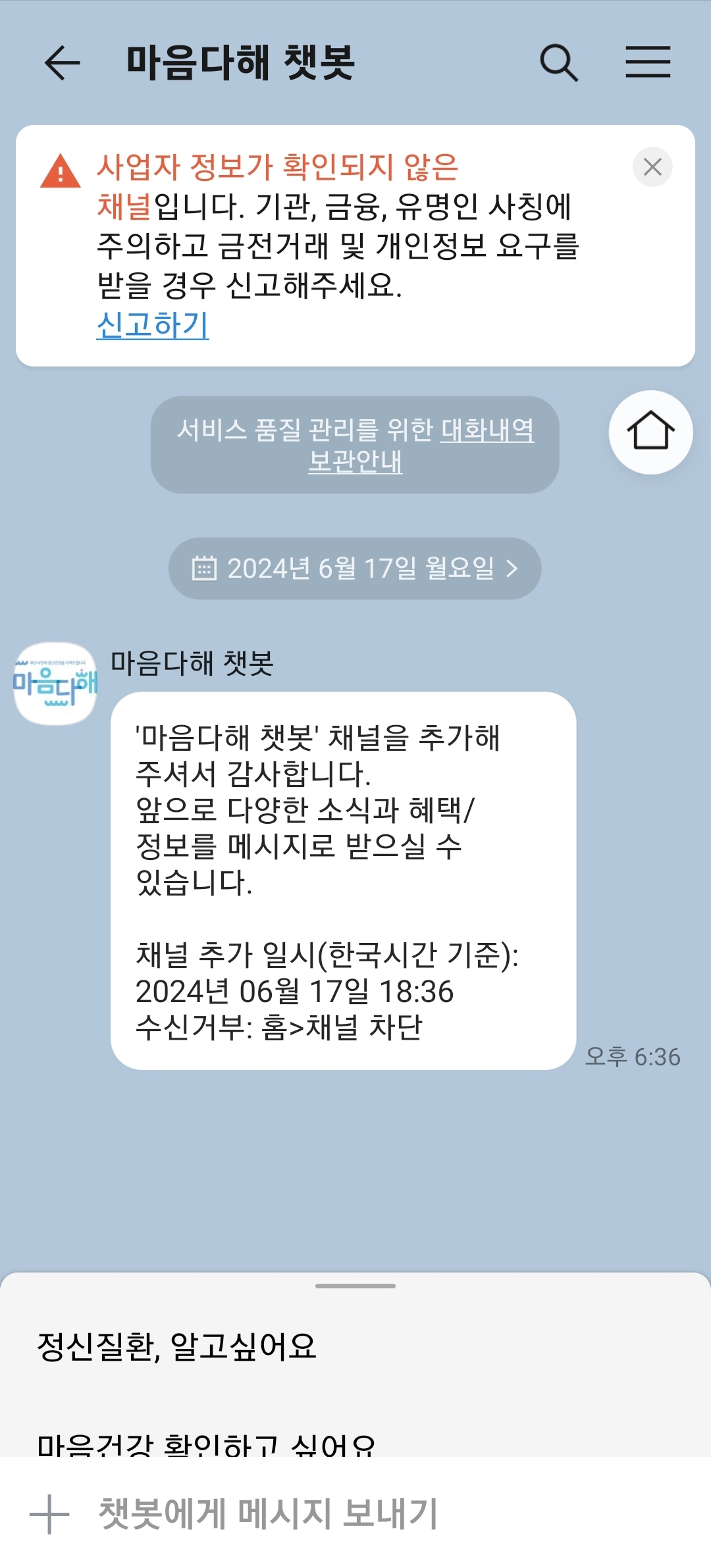Open the 대화내역 보관안내 link
711x1568 pixels.
(487, 430)
